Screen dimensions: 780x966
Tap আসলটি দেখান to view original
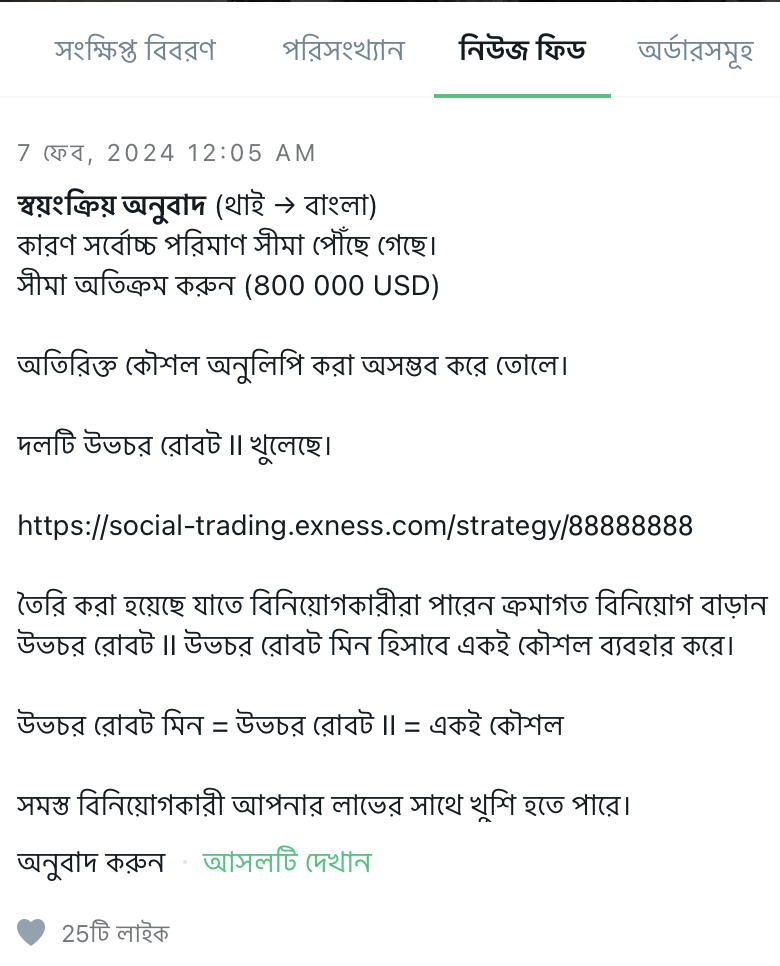pyautogui.click(x=286, y=862)
